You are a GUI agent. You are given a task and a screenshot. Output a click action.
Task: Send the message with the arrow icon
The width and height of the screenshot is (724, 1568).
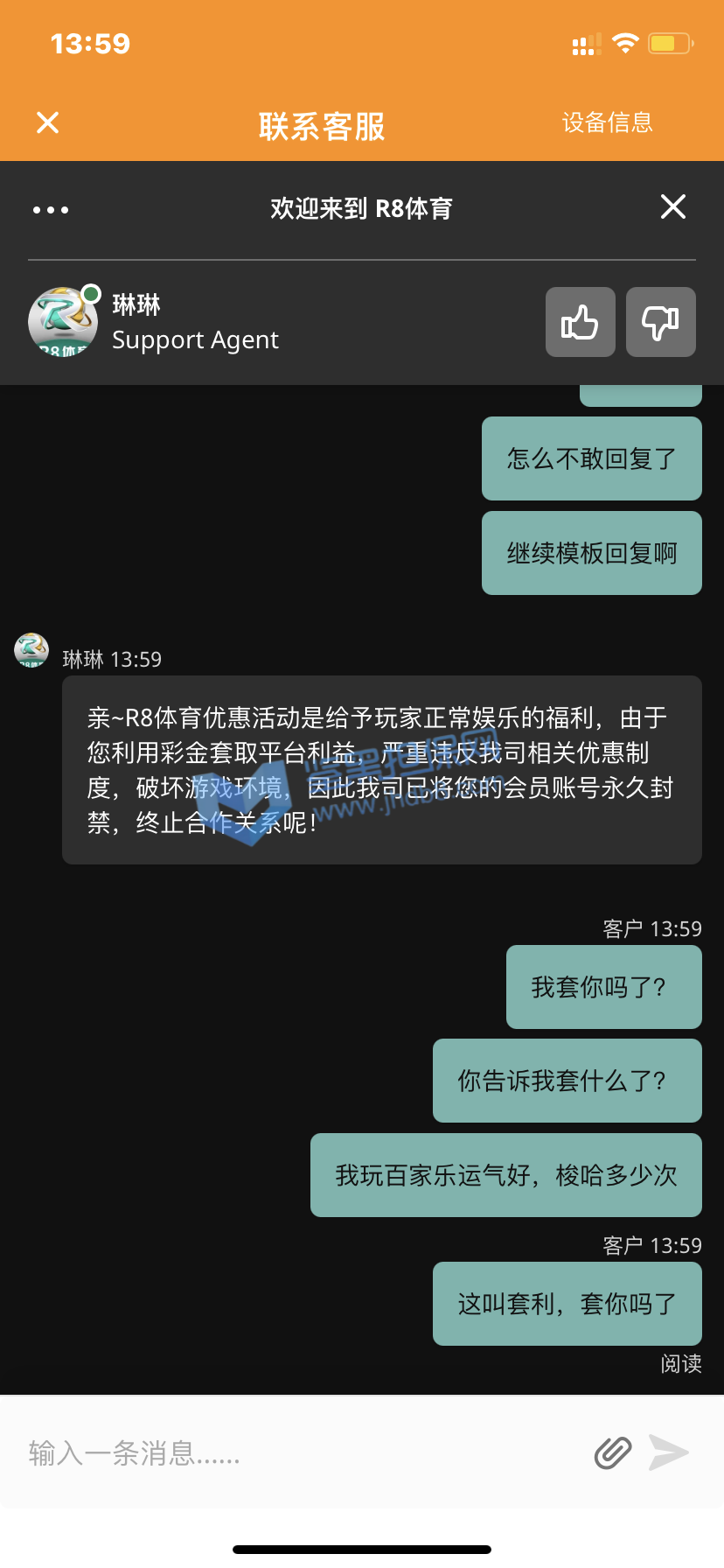[669, 1452]
